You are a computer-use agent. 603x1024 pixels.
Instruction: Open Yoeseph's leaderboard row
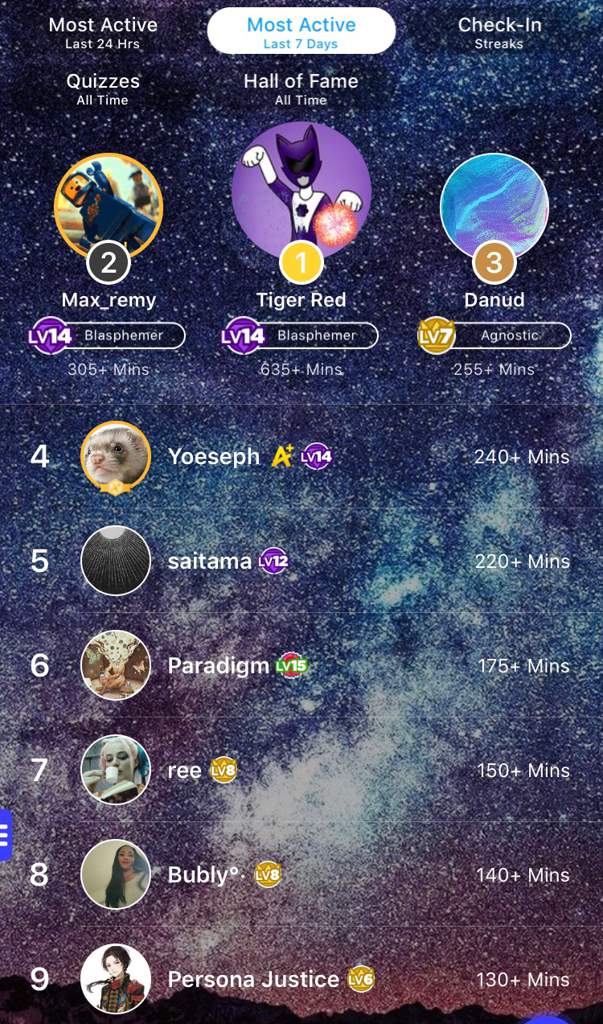(x=300, y=457)
